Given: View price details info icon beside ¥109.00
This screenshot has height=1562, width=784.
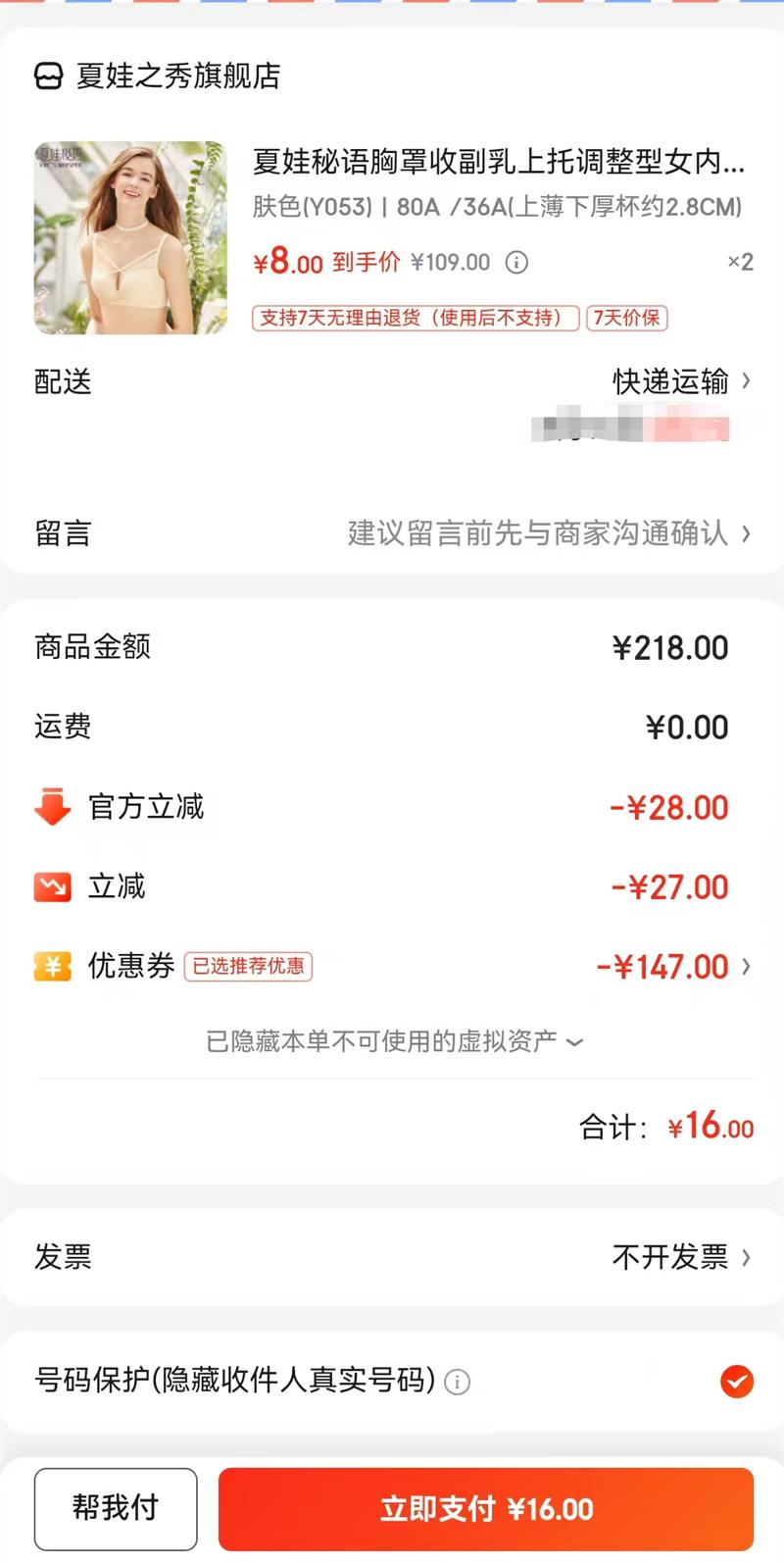Looking at the screenshot, I should point(516,263).
